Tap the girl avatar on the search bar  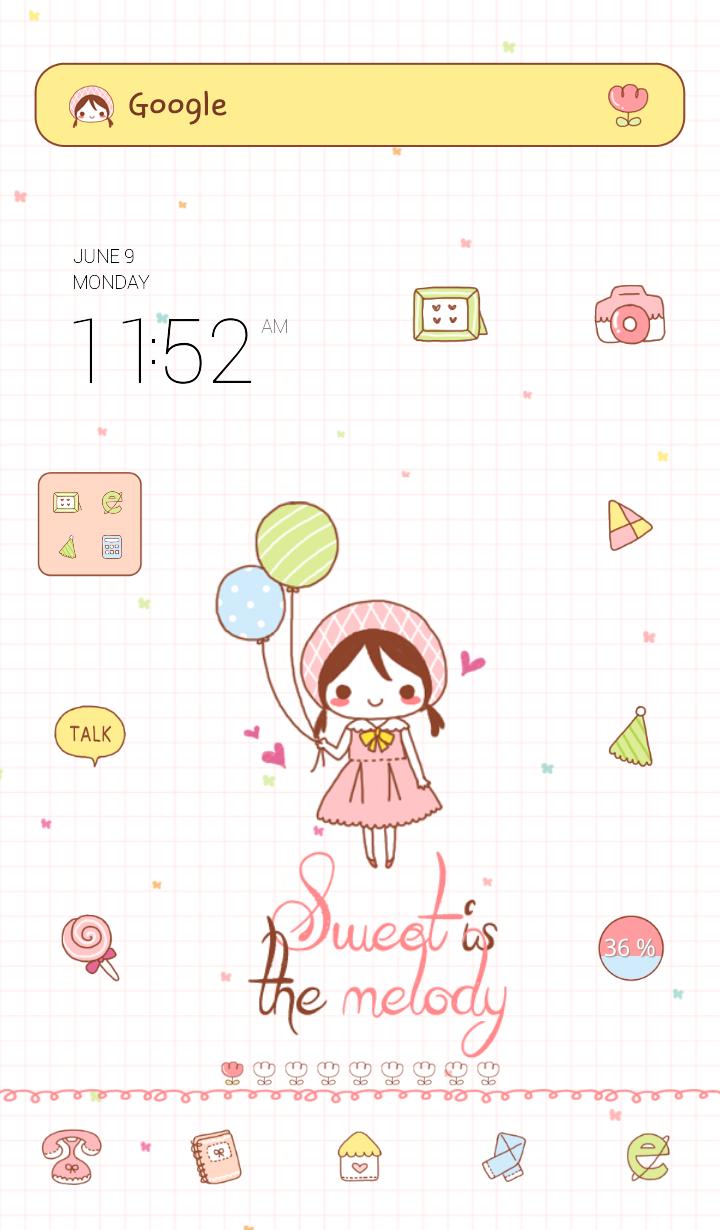point(92,104)
